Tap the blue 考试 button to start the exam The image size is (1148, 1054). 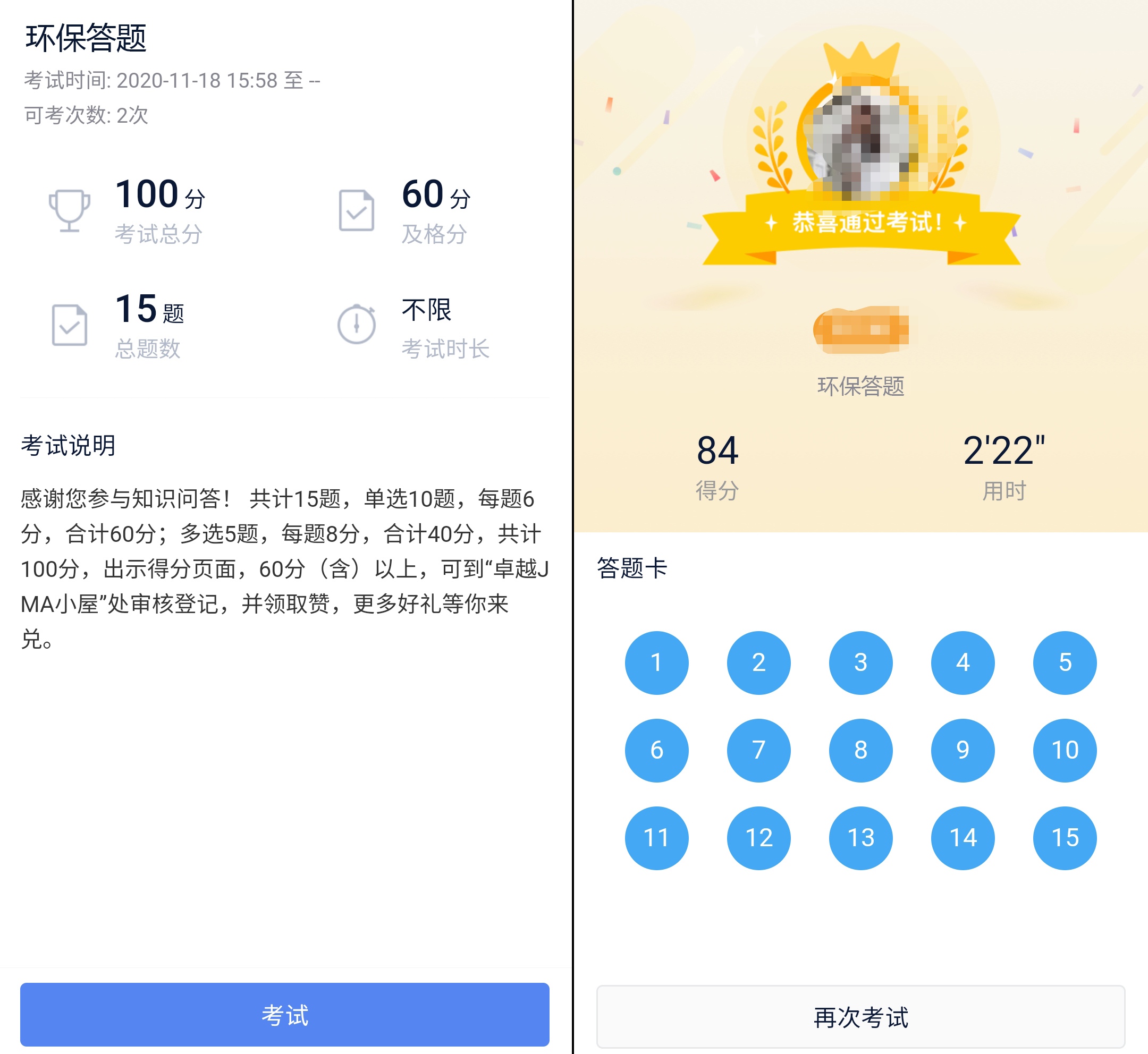(x=284, y=1015)
